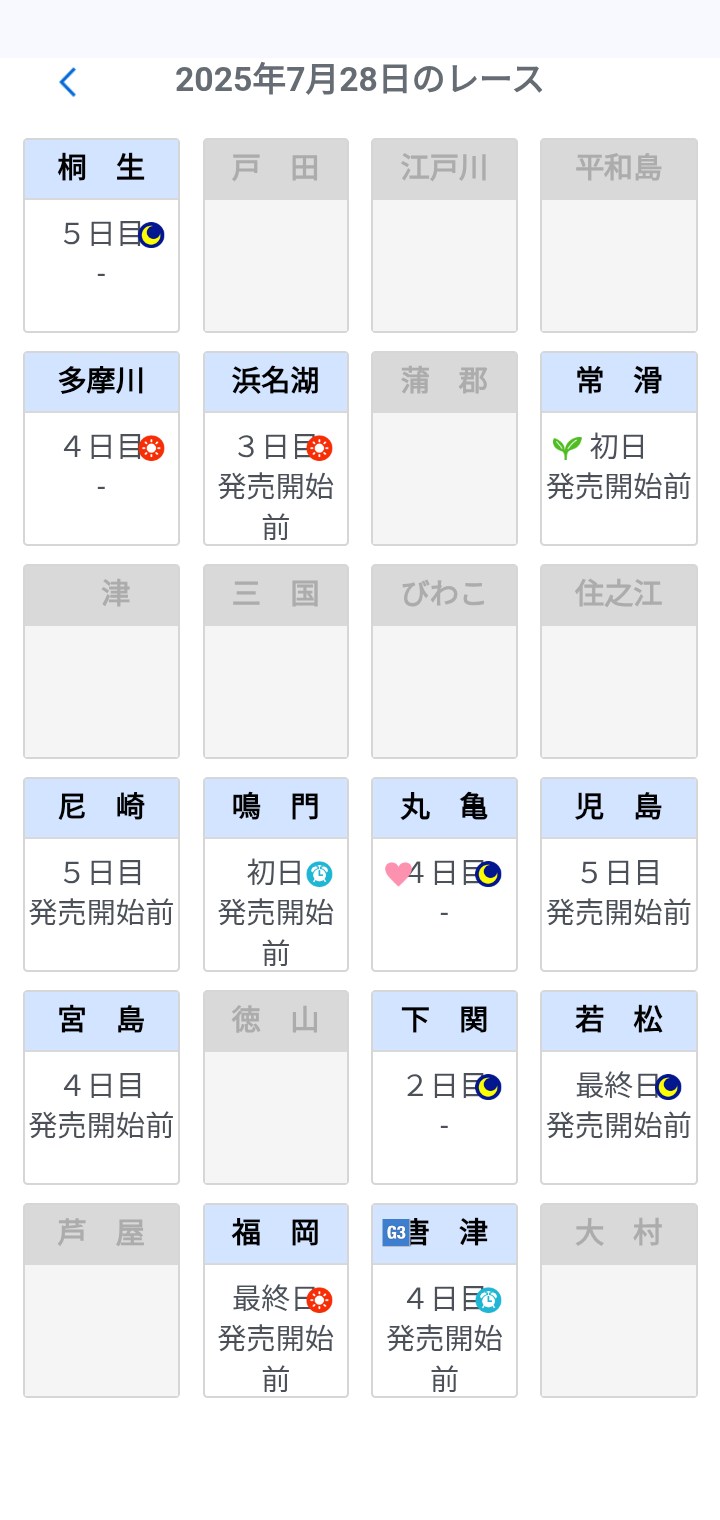Viewport: 720px width, 1520px height.
Task: Select the 下関 race card
Action: click(444, 1087)
